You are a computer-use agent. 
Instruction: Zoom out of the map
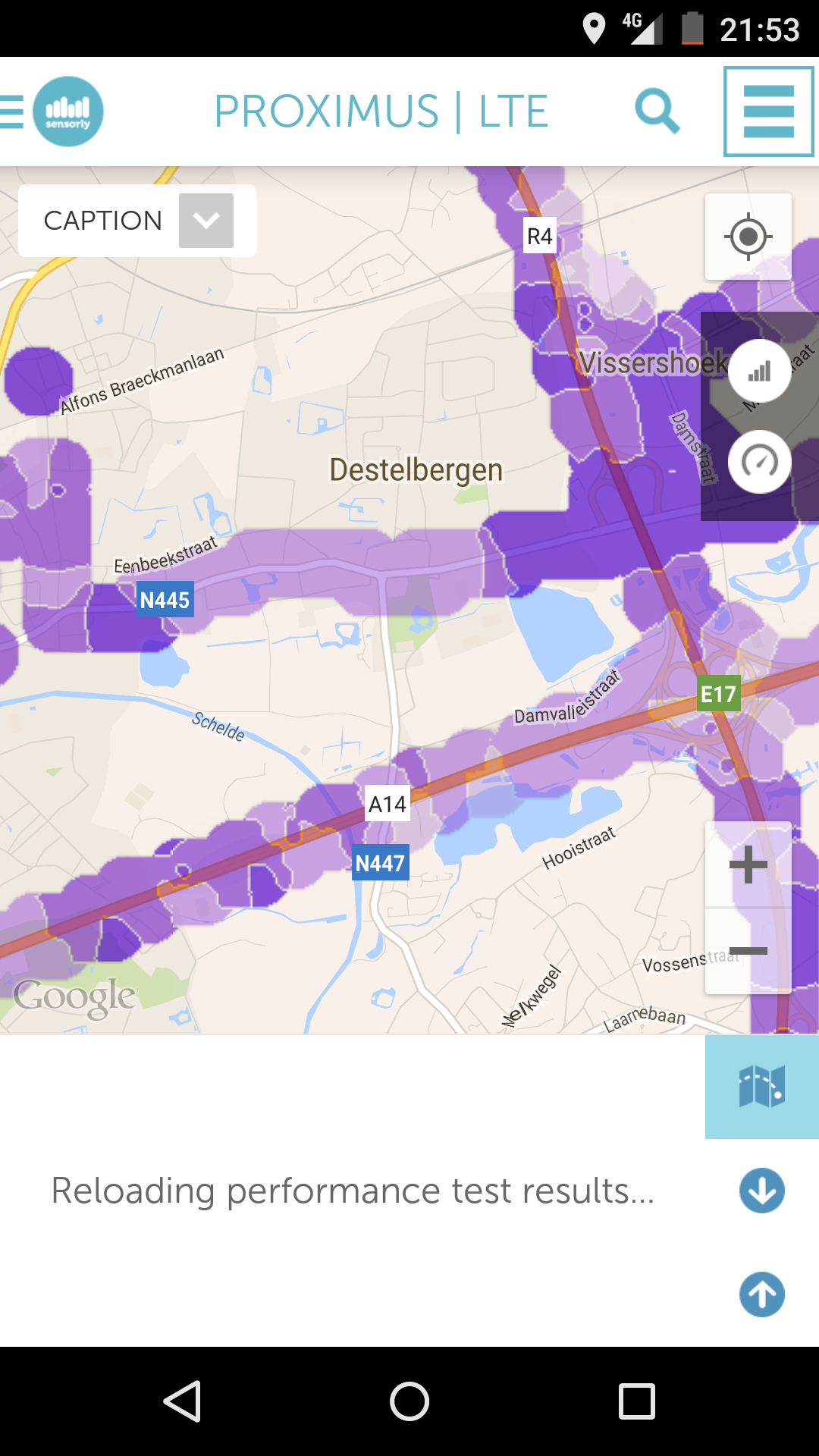[748, 951]
